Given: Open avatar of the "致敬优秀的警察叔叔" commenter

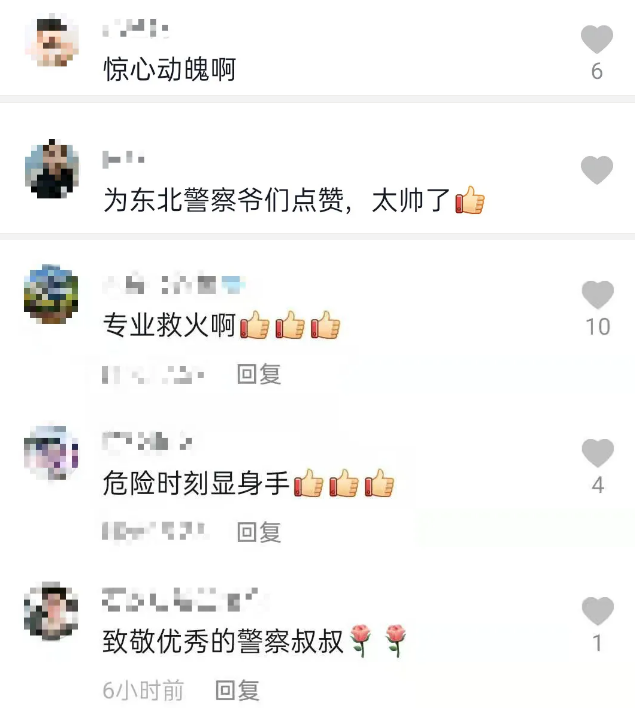Looking at the screenshot, I should [x=52, y=610].
